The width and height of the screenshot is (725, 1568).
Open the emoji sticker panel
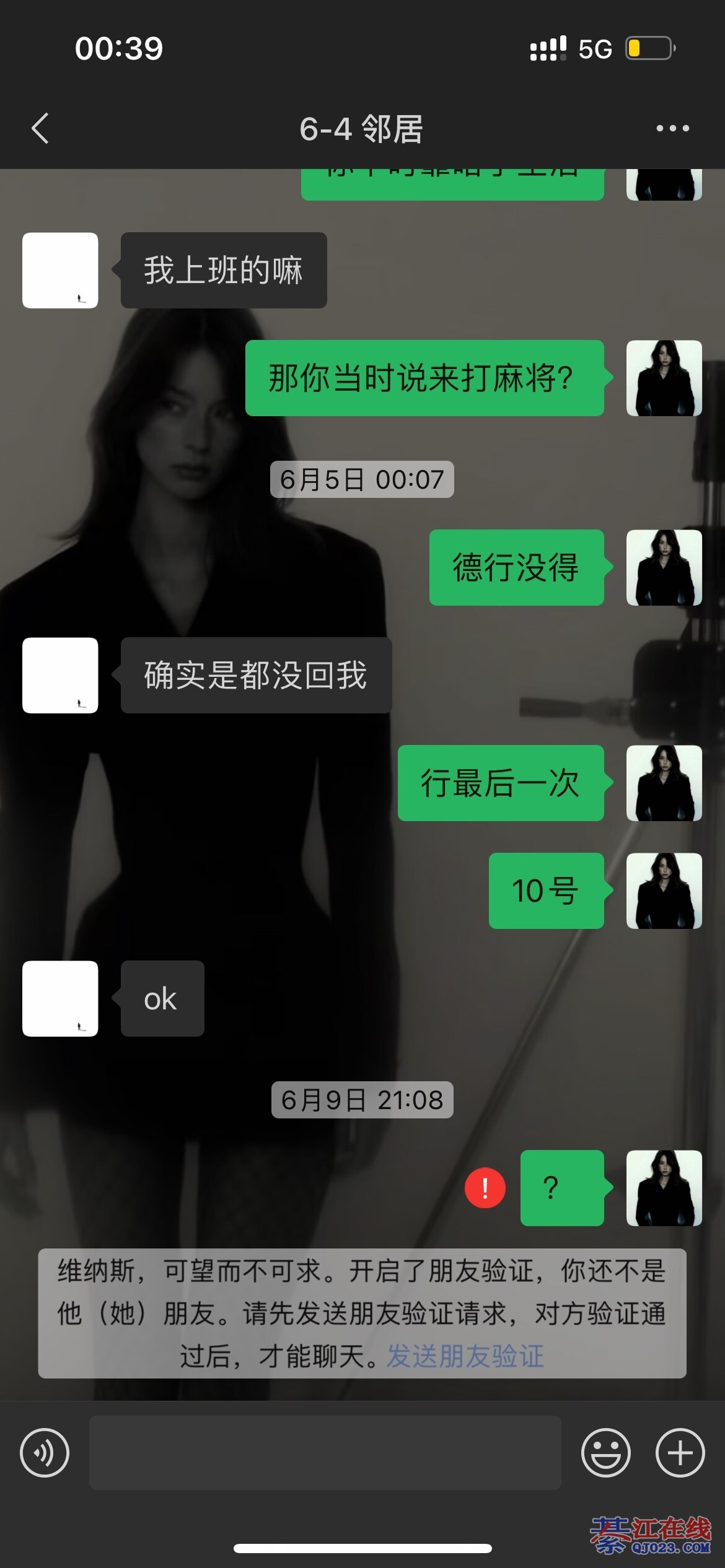605,1453
